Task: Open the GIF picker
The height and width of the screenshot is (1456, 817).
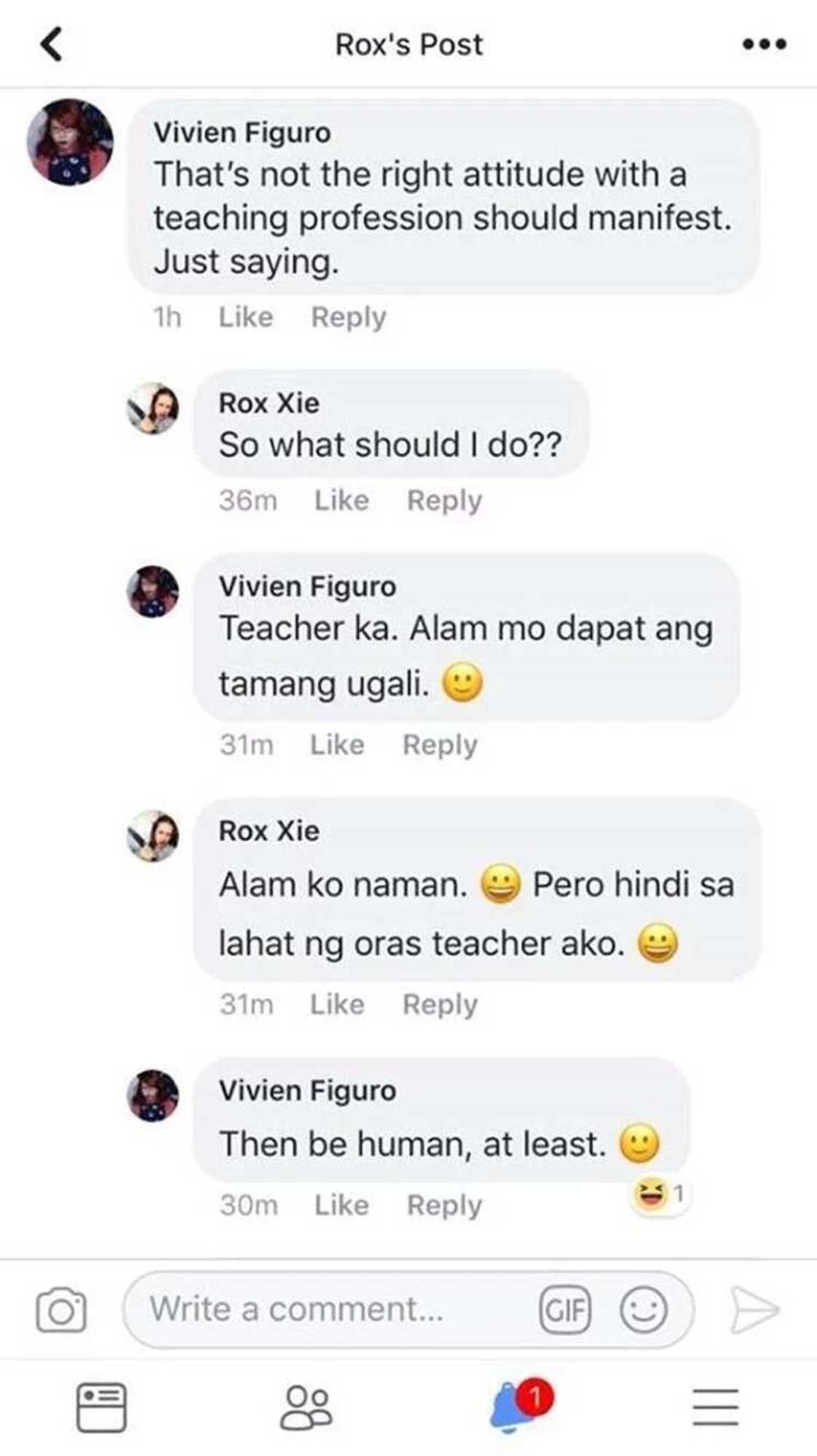Action: (565, 1310)
